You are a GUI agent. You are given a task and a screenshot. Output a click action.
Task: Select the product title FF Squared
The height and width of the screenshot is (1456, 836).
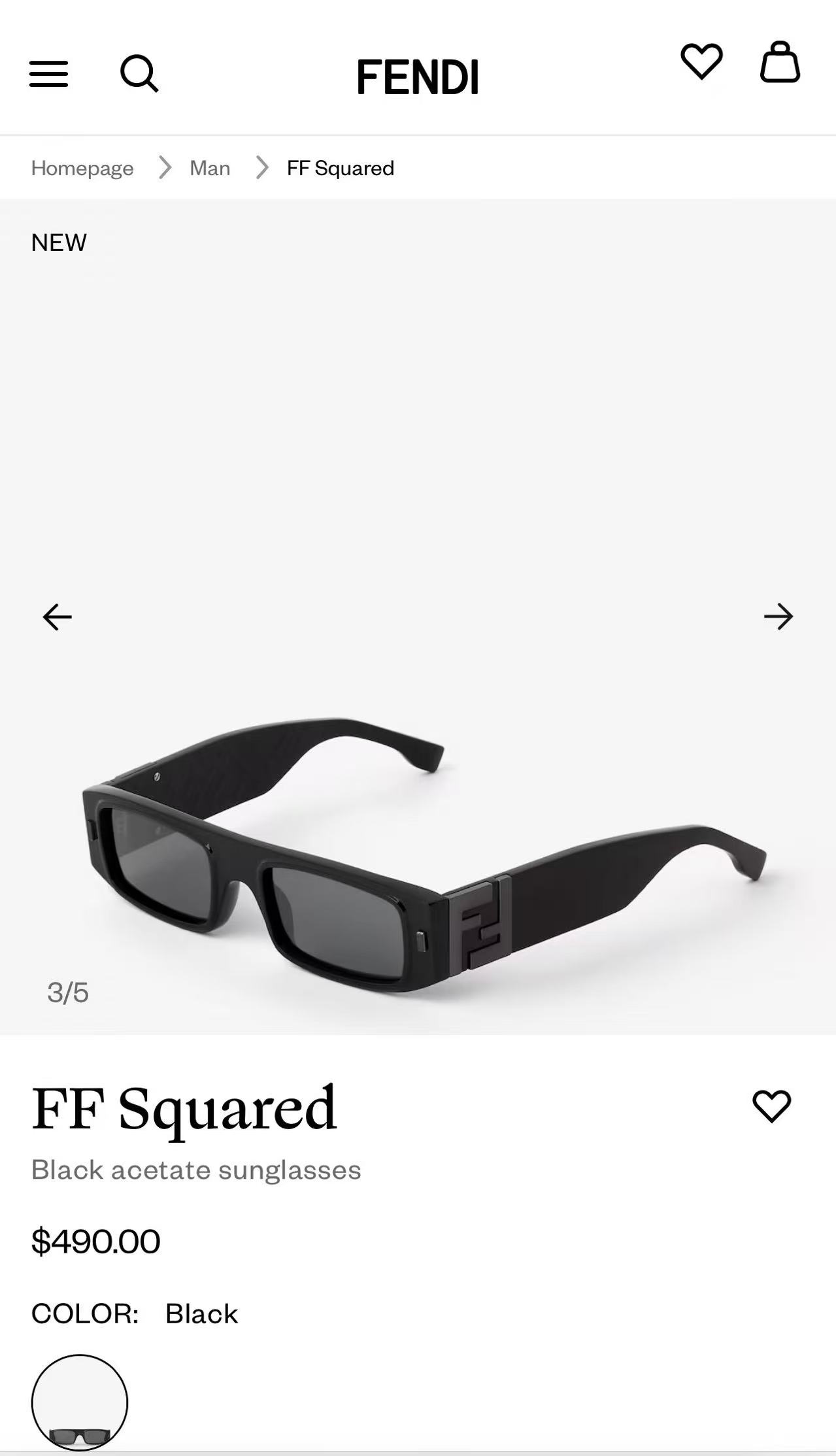[185, 1106]
